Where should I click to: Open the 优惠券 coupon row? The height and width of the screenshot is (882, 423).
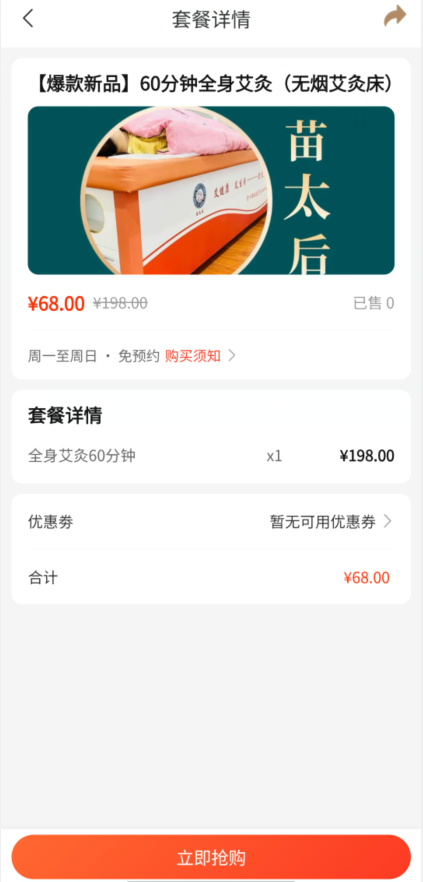tap(211, 522)
